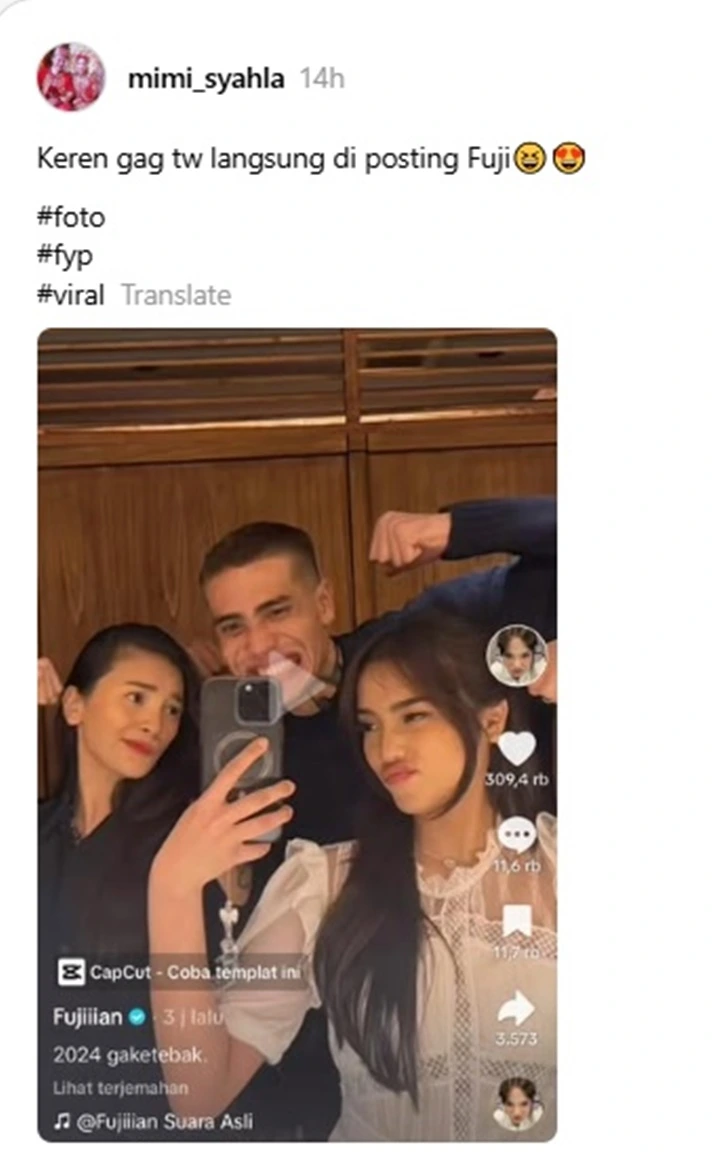Translate the post caption
Screen dimensions: 720x1160
[x=176, y=295]
